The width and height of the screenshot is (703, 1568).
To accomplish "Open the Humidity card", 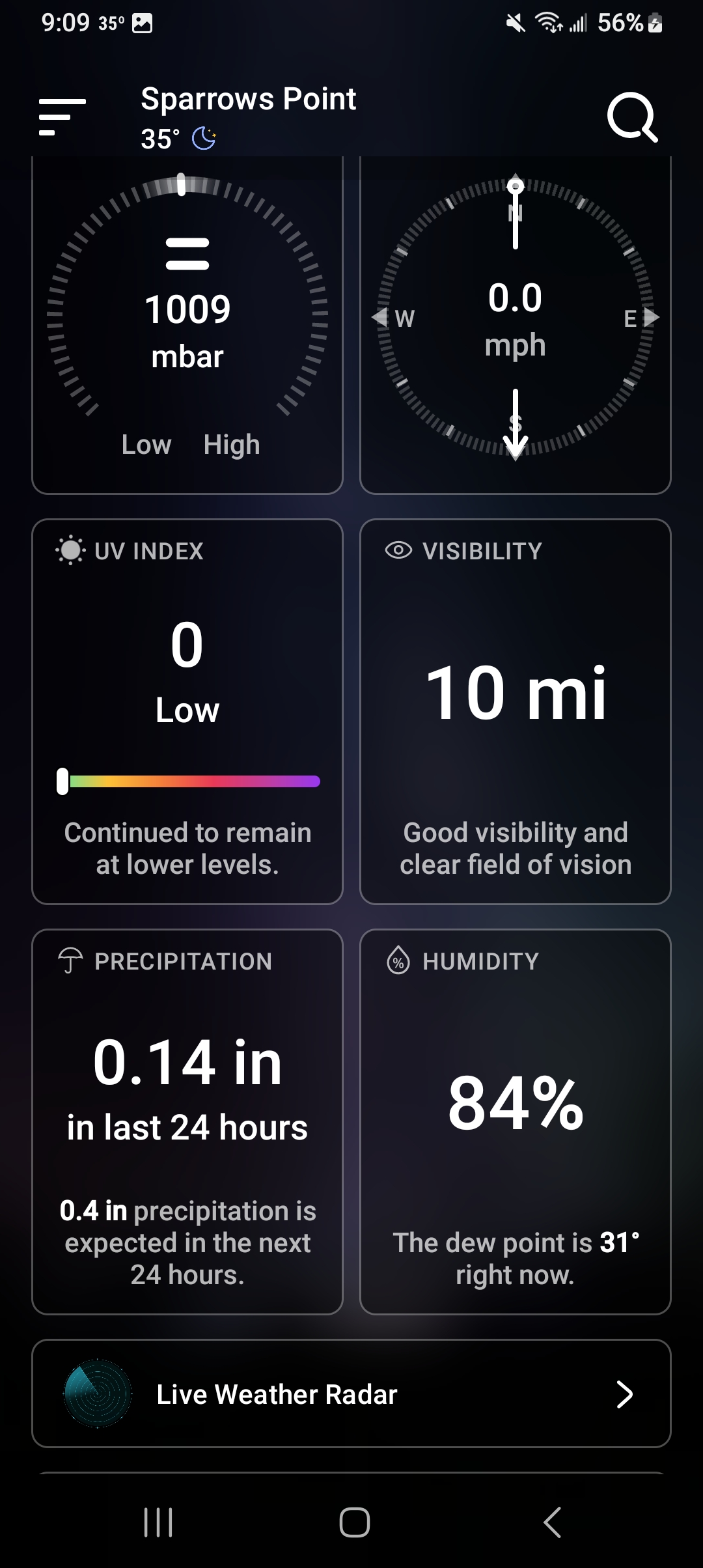I will coord(516,1121).
